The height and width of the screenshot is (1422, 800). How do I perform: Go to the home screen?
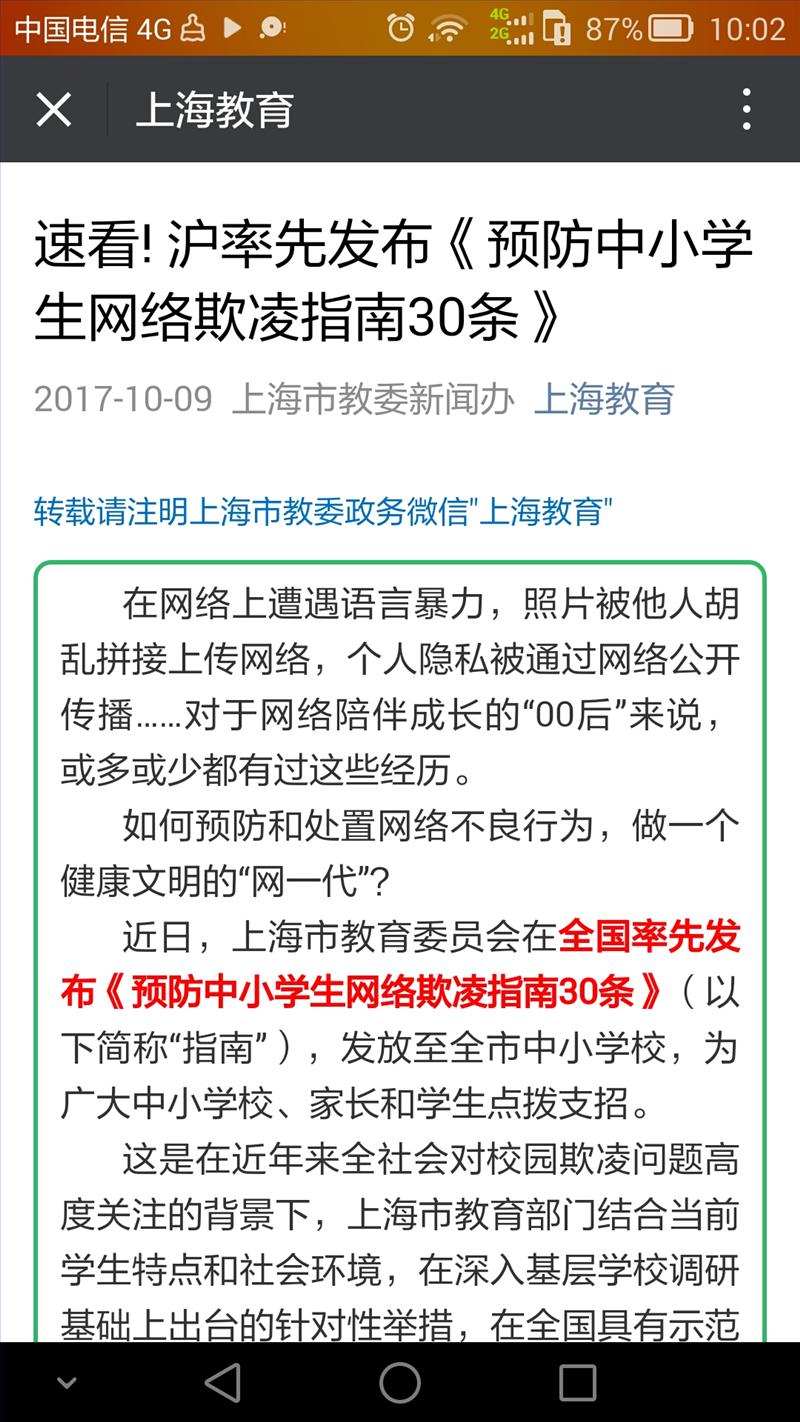(400, 1382)
